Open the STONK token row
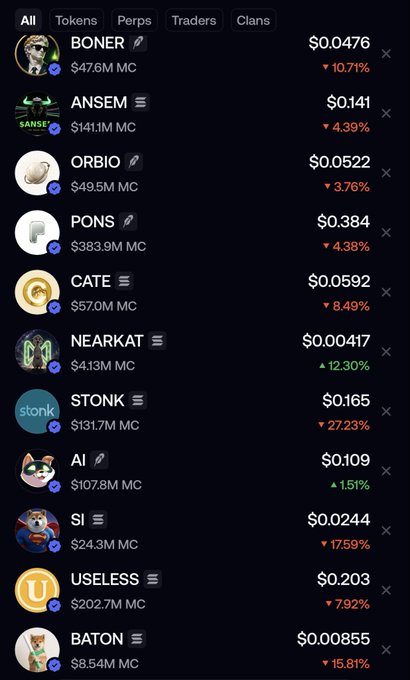Viewport: 410px width, 680px height. click(193, 412)
